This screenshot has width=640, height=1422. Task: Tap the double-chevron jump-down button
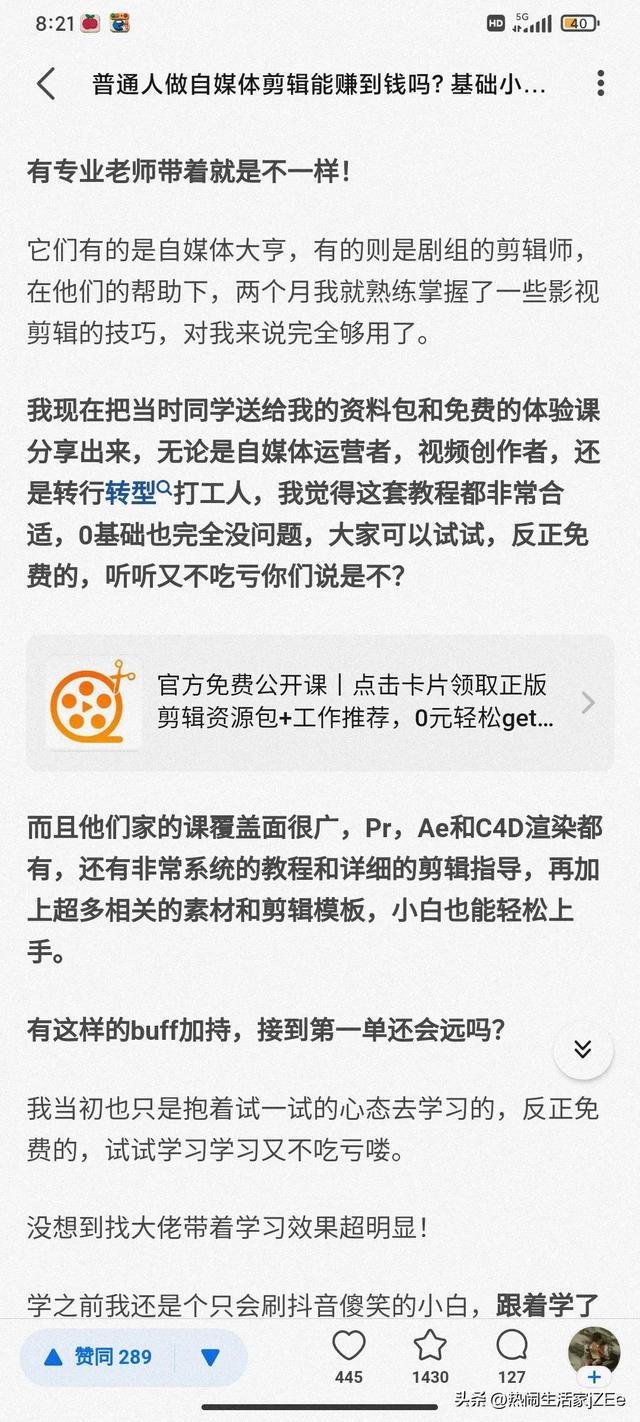pos(583,1049)
